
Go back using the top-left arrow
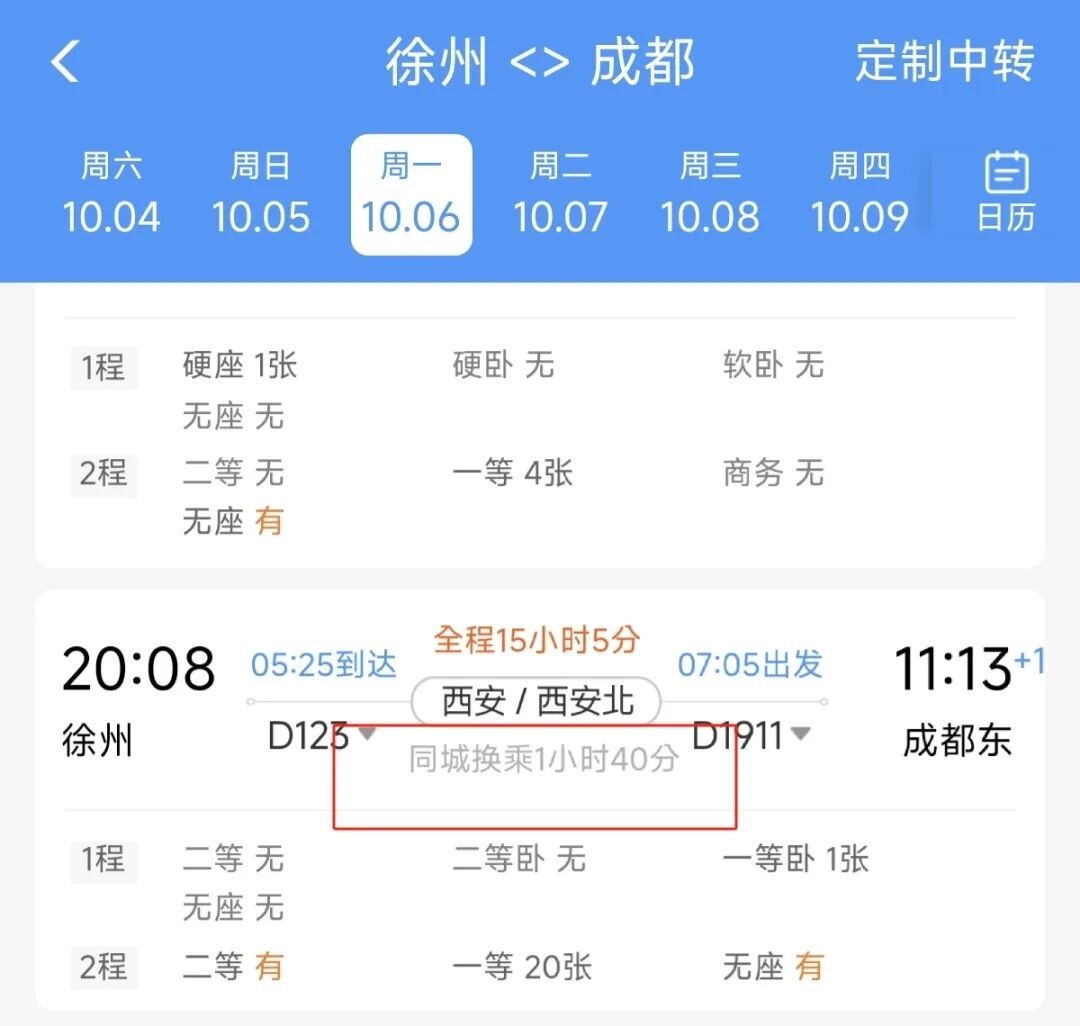[x=65, y=61]
